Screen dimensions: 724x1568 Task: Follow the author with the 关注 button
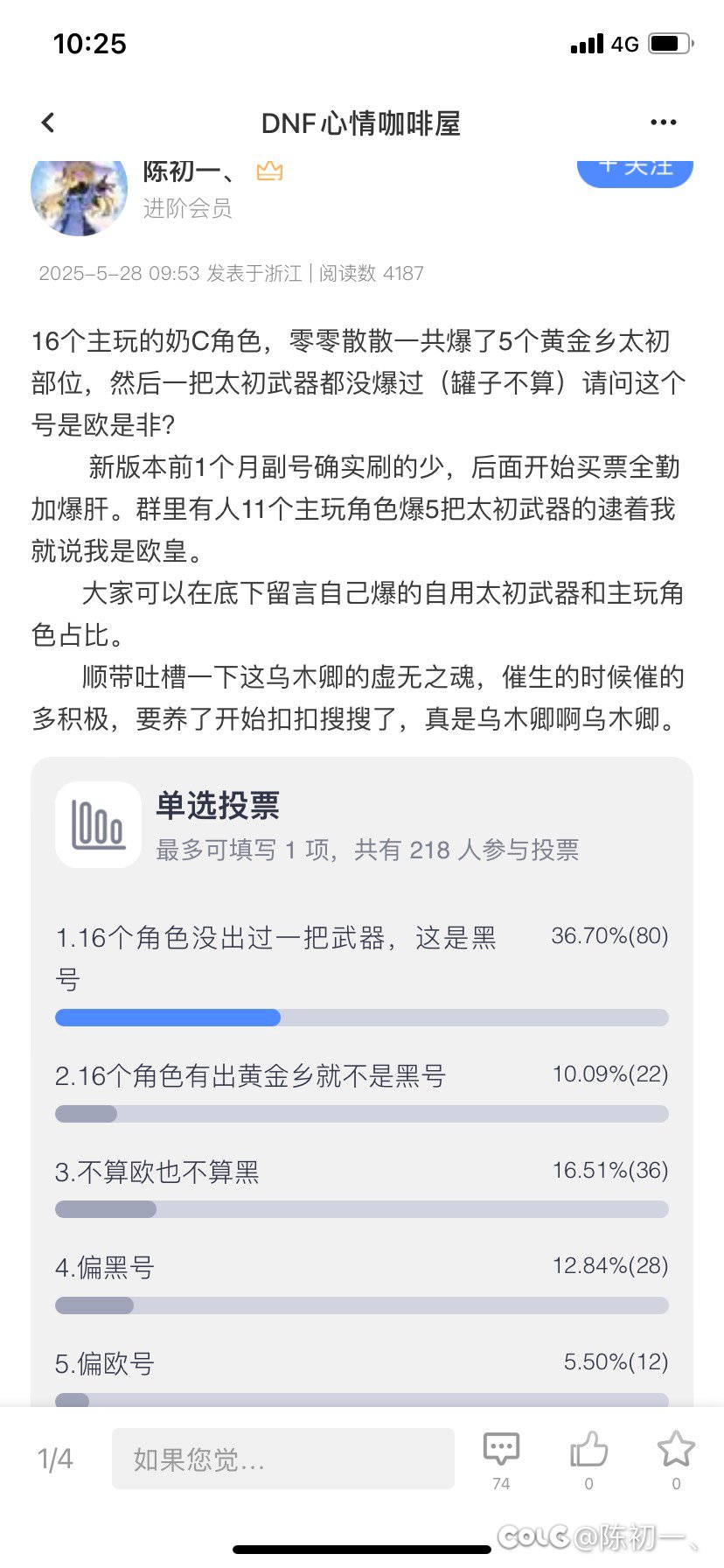pos(635,172)
